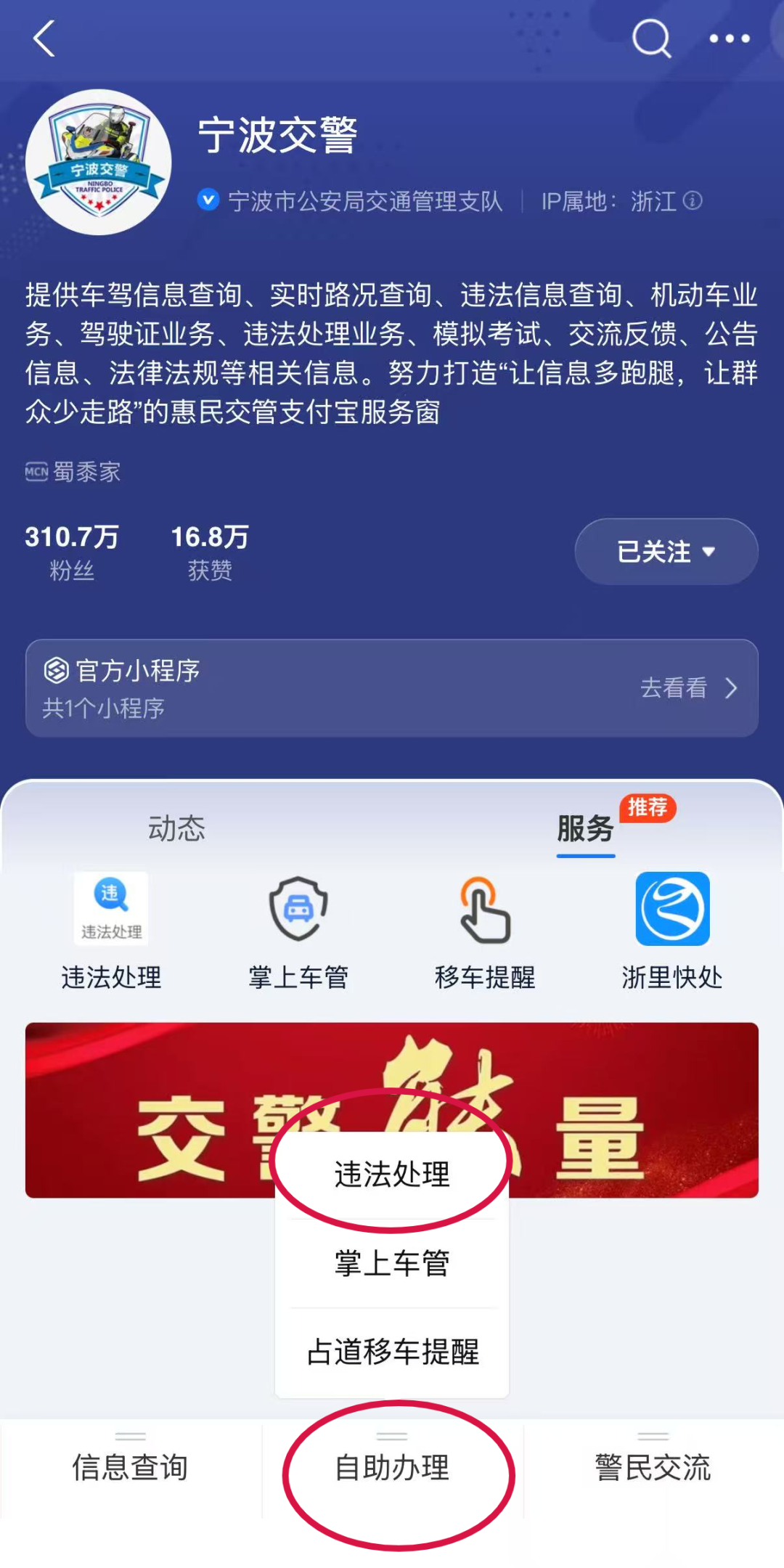The height and width of the screenshot is (1568, 784).
Task: Open the 官方小程序 mini program card
Action: [x=392, y=687]
